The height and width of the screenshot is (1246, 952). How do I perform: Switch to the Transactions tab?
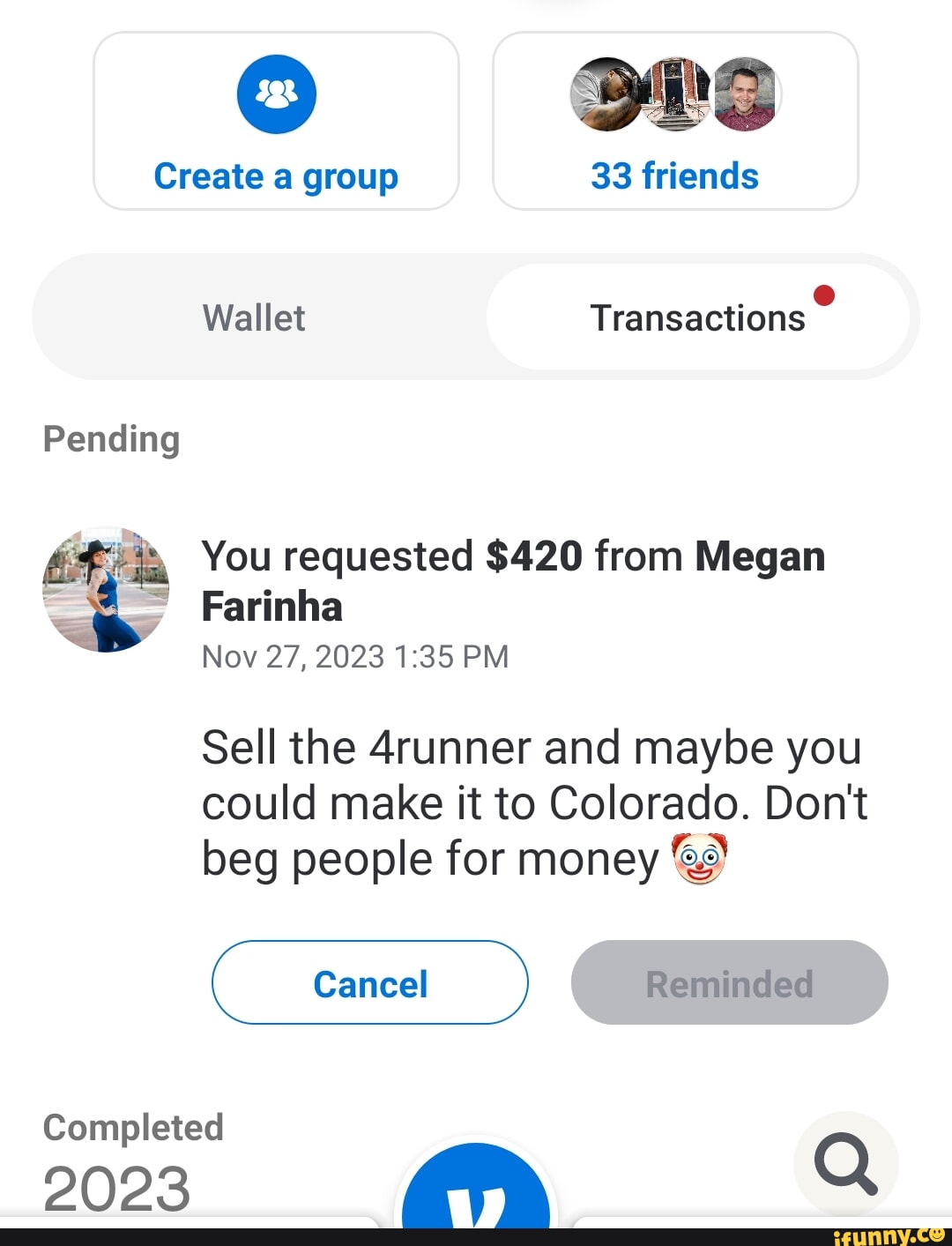[x=699, y=317]
